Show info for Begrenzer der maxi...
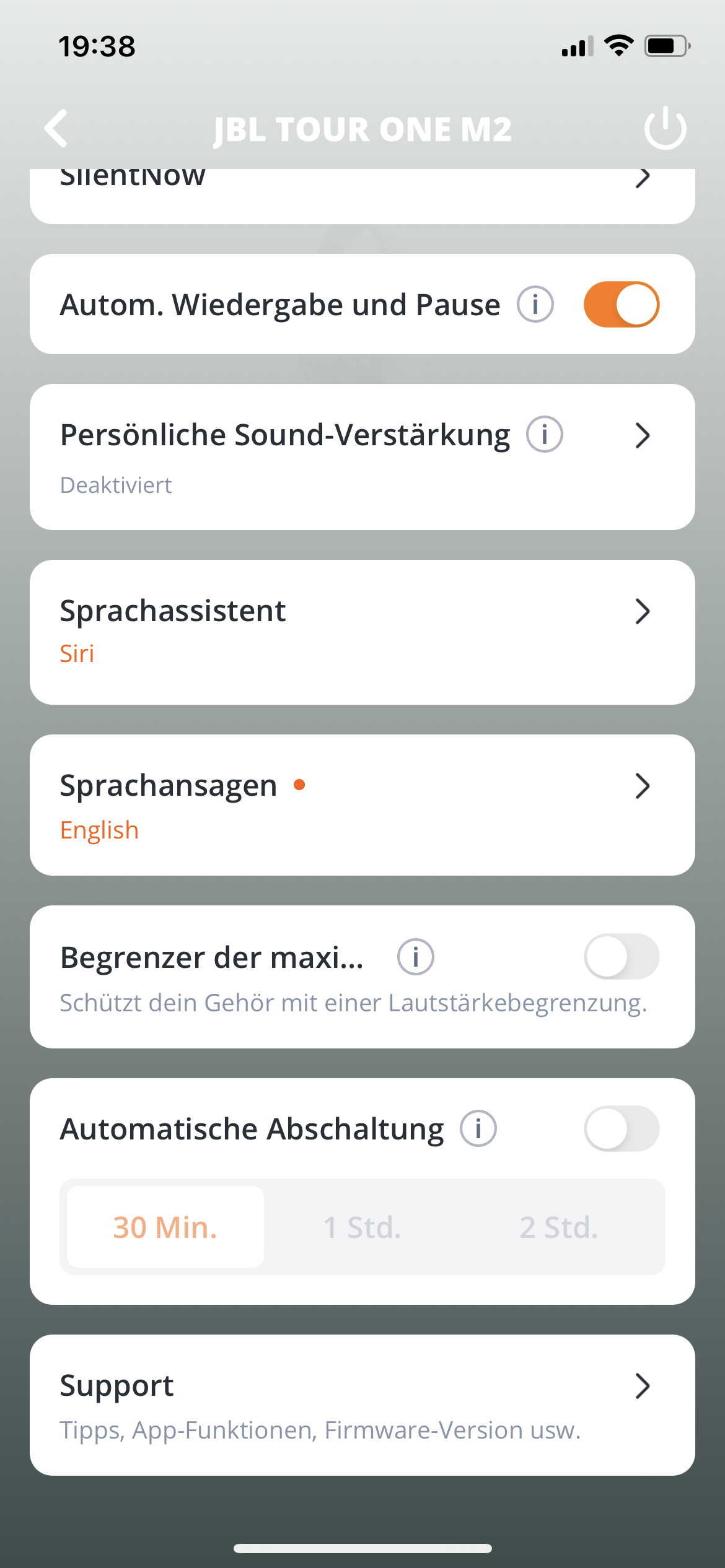The width and height of the screenshot is (725, 1568). (x=416, y=957)
